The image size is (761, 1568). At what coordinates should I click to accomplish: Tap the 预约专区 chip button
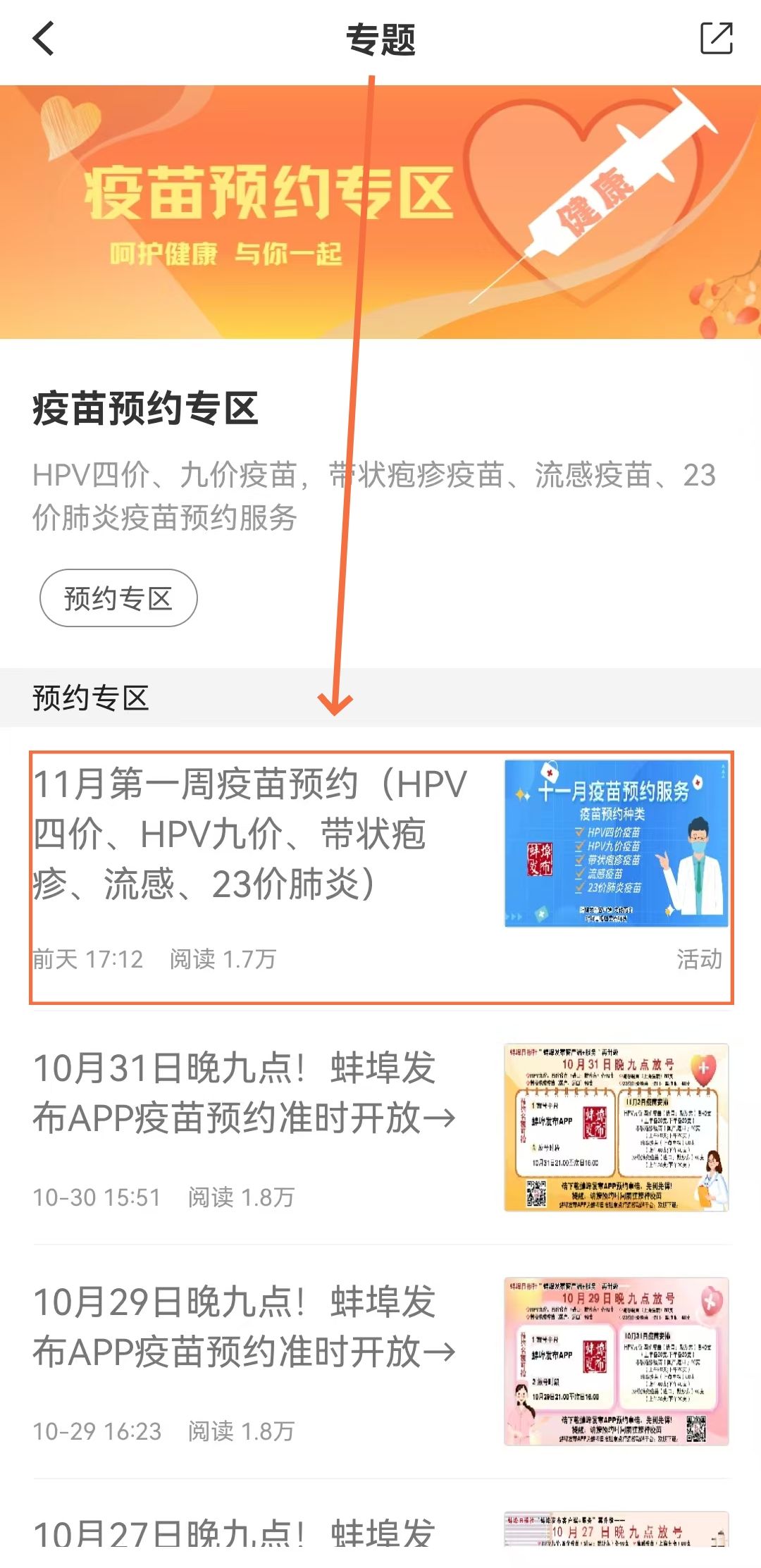tap(118, 598)
